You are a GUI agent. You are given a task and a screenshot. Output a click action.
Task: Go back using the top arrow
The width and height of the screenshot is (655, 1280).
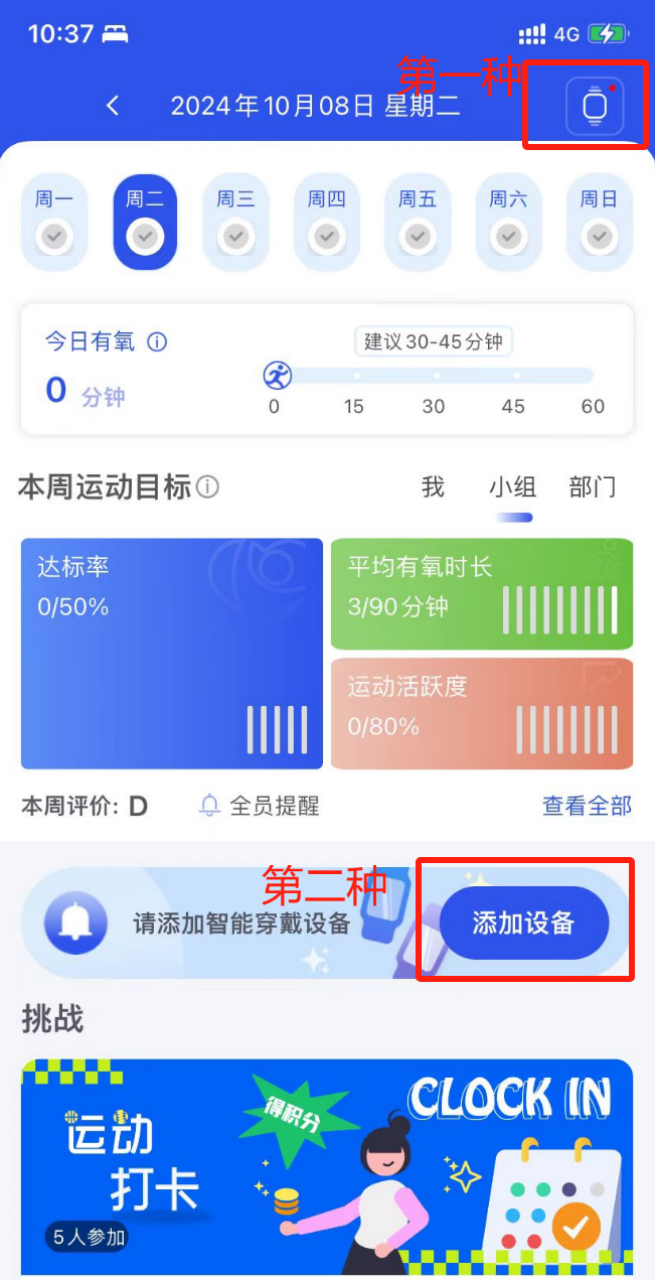pos(113,106)
